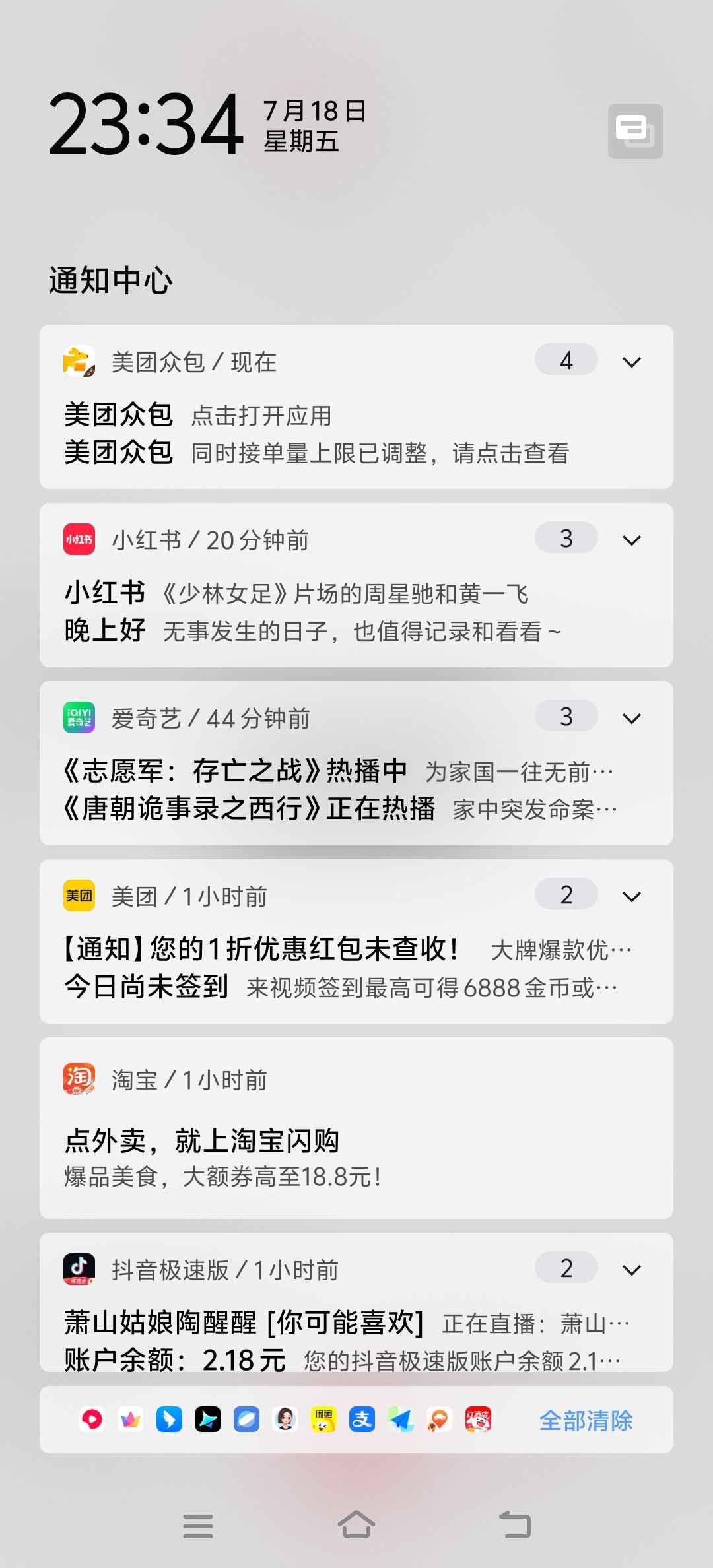
Task: Go to home screen via navigation bar
Action: point(356,1525)
